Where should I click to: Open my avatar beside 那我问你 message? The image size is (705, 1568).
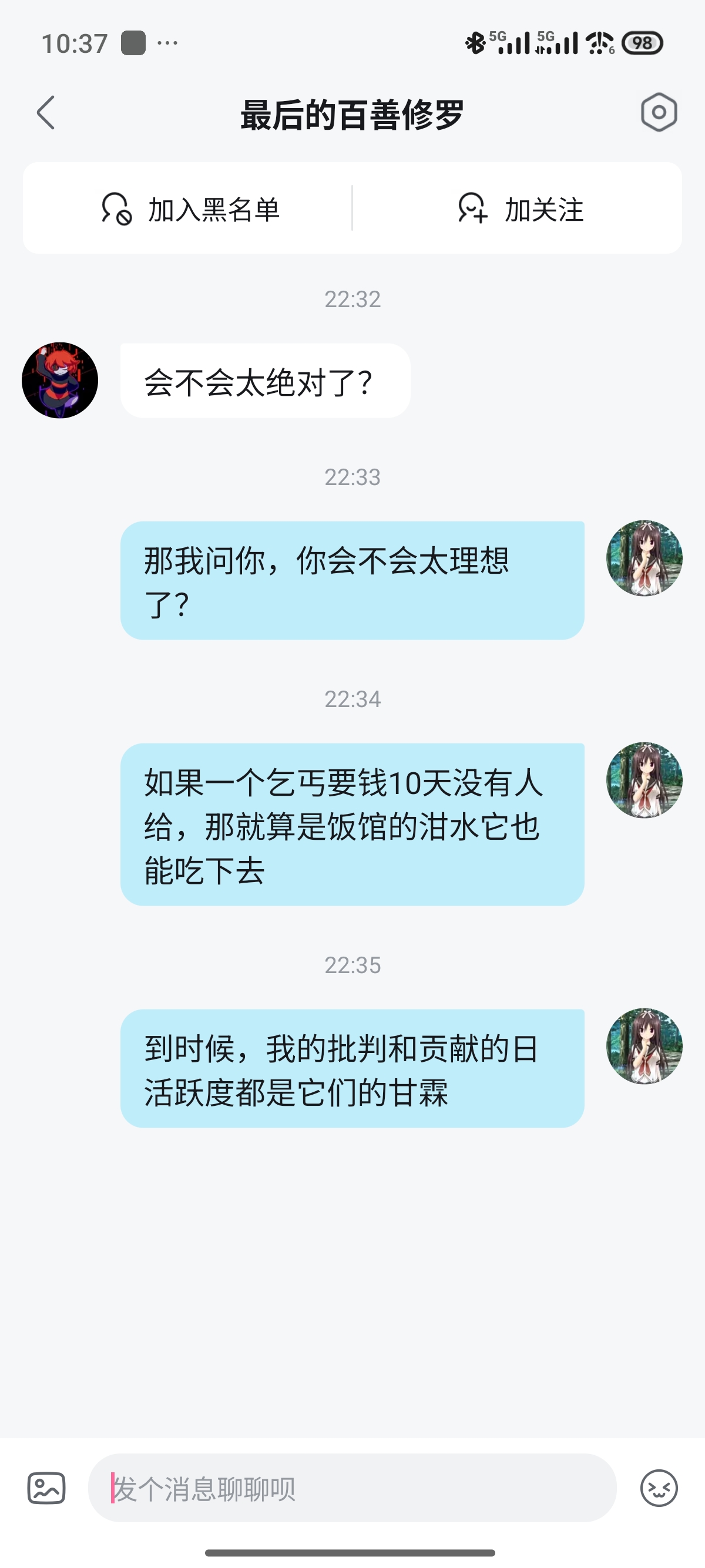(x=644, y=558)
